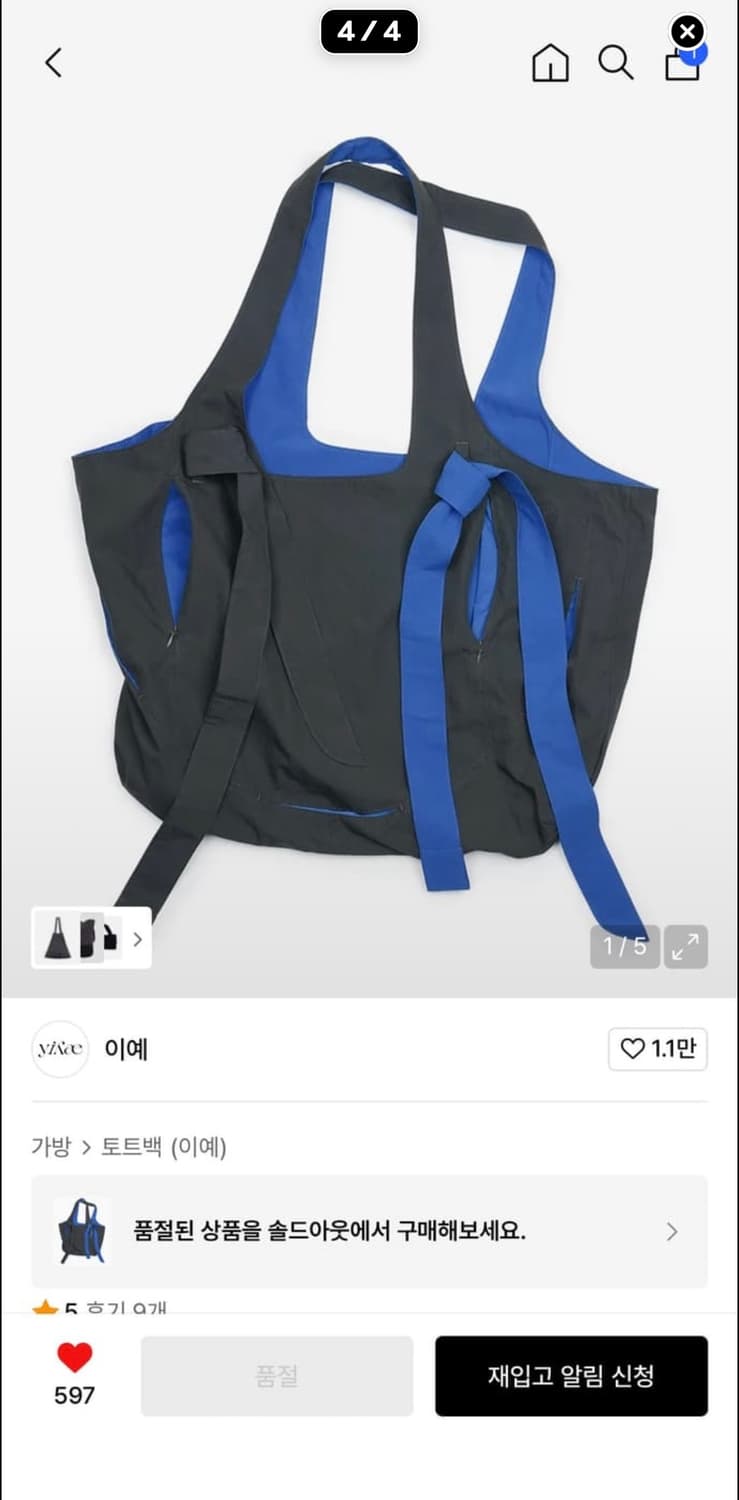The width and height of the screenshot is (739, 1500).
Task: Select the 가방 category breadcrumb
Action: (52, 1148)
